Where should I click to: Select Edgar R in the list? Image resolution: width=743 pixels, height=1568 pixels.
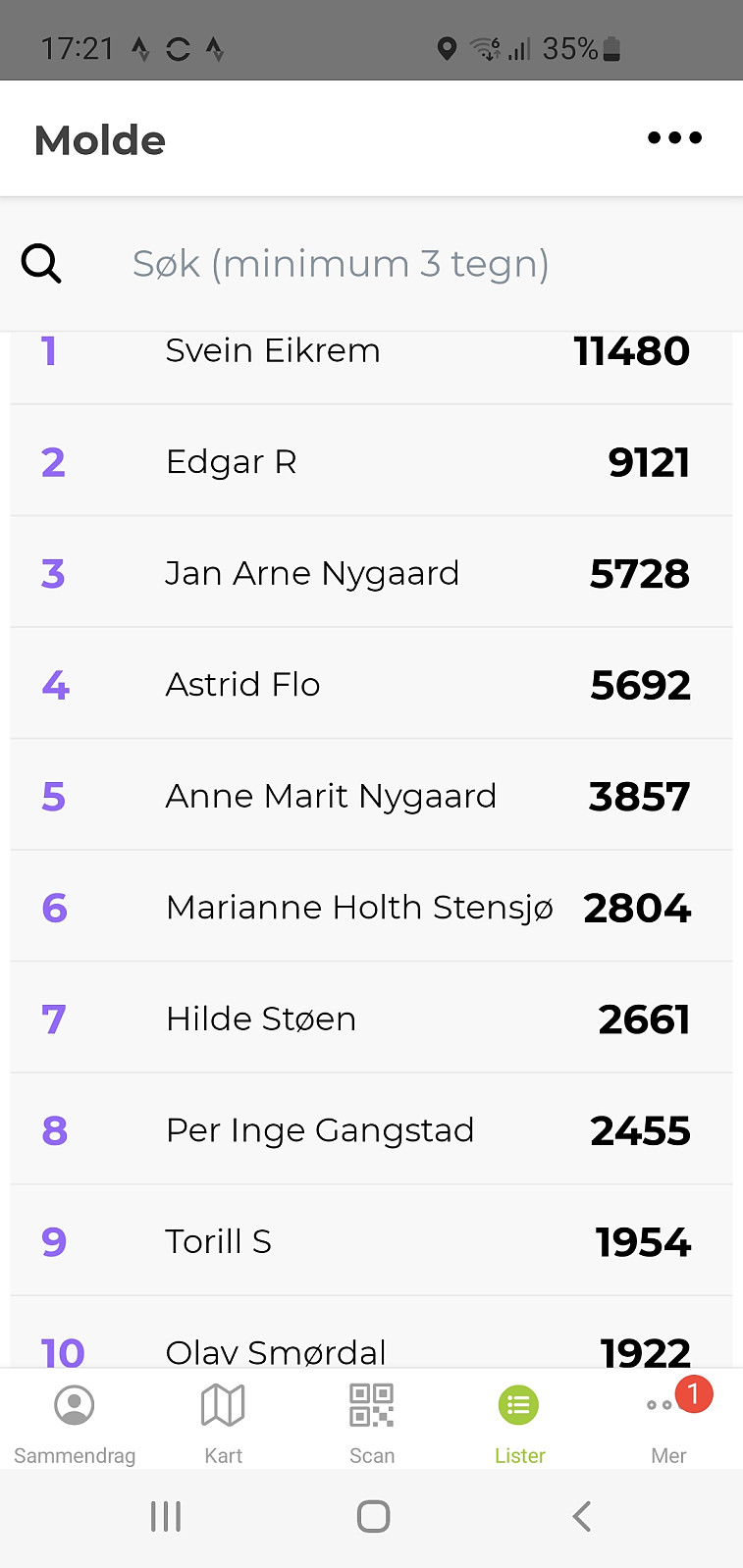[371, 461]
